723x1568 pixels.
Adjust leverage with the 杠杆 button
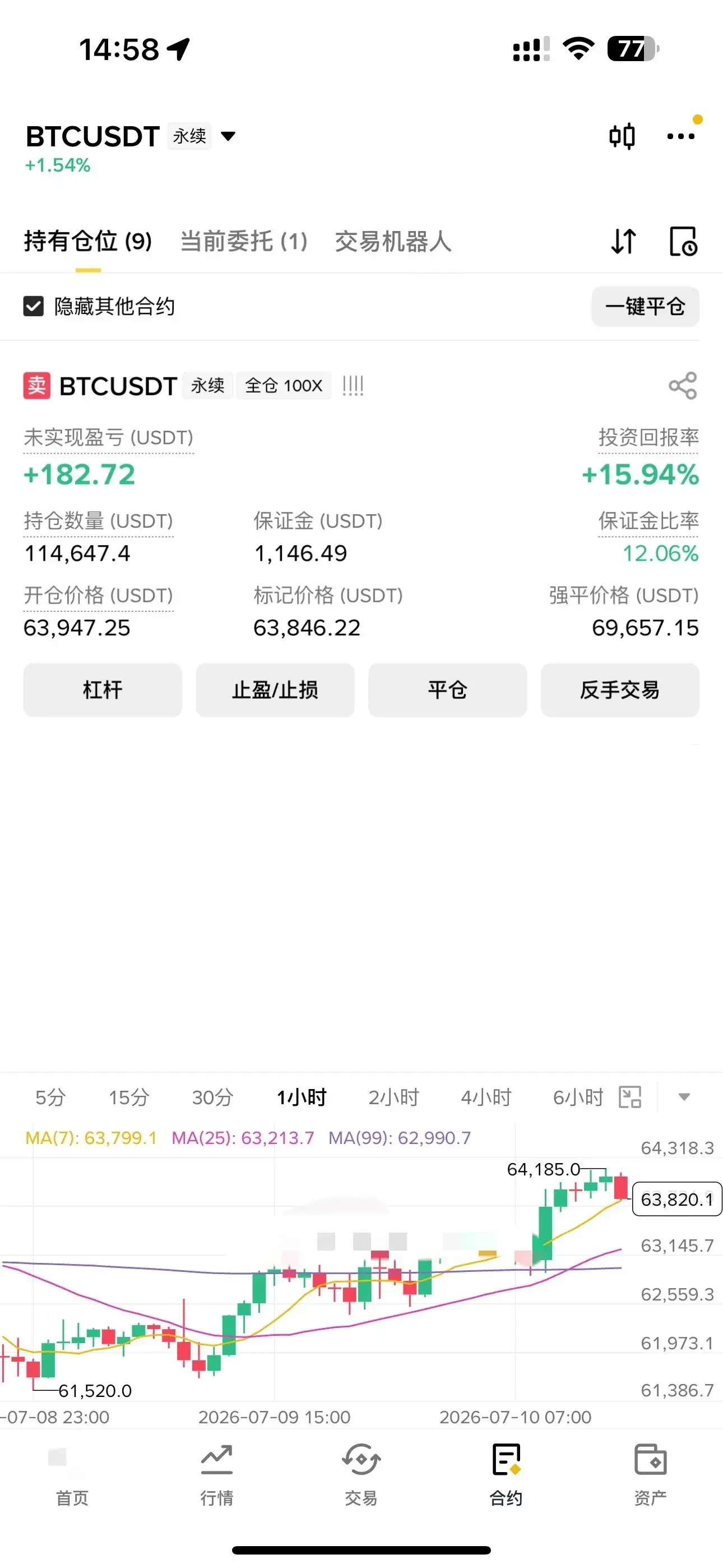click(102, 690)
